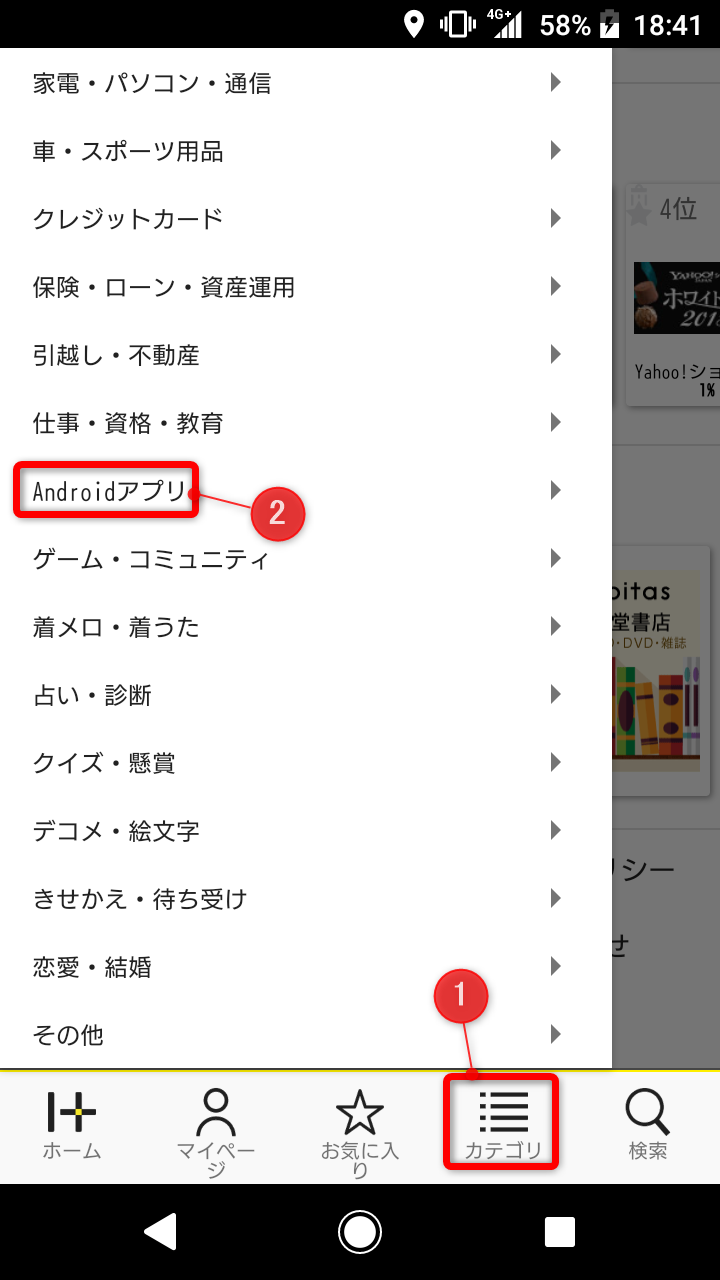This screenshot has height=1280, width=720.
Task: Go to the マイページ tab
Action: point(216,1130)
